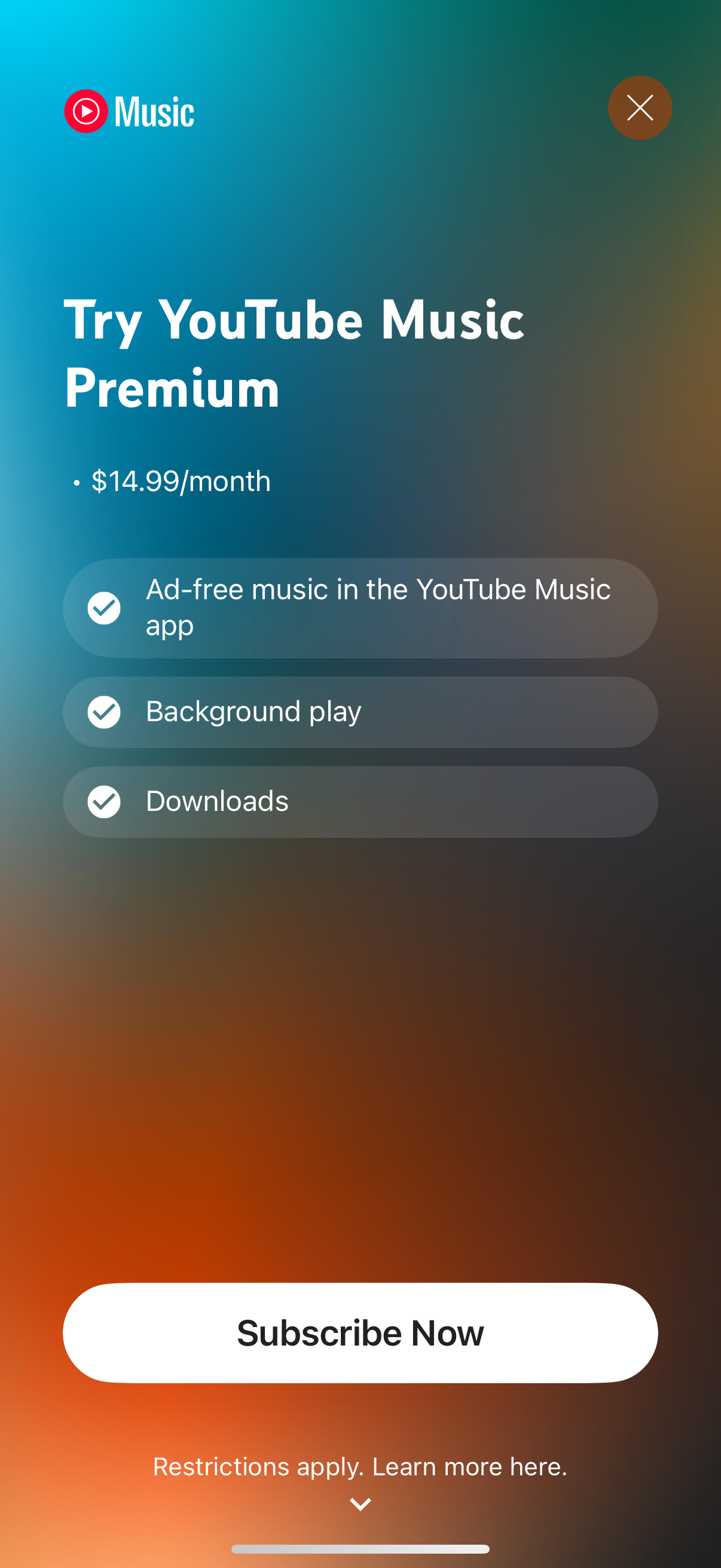The width and height of the screenshot is (721, 1568).
Task: Click the checkmark beside Background play
Action: click(103, 712)
